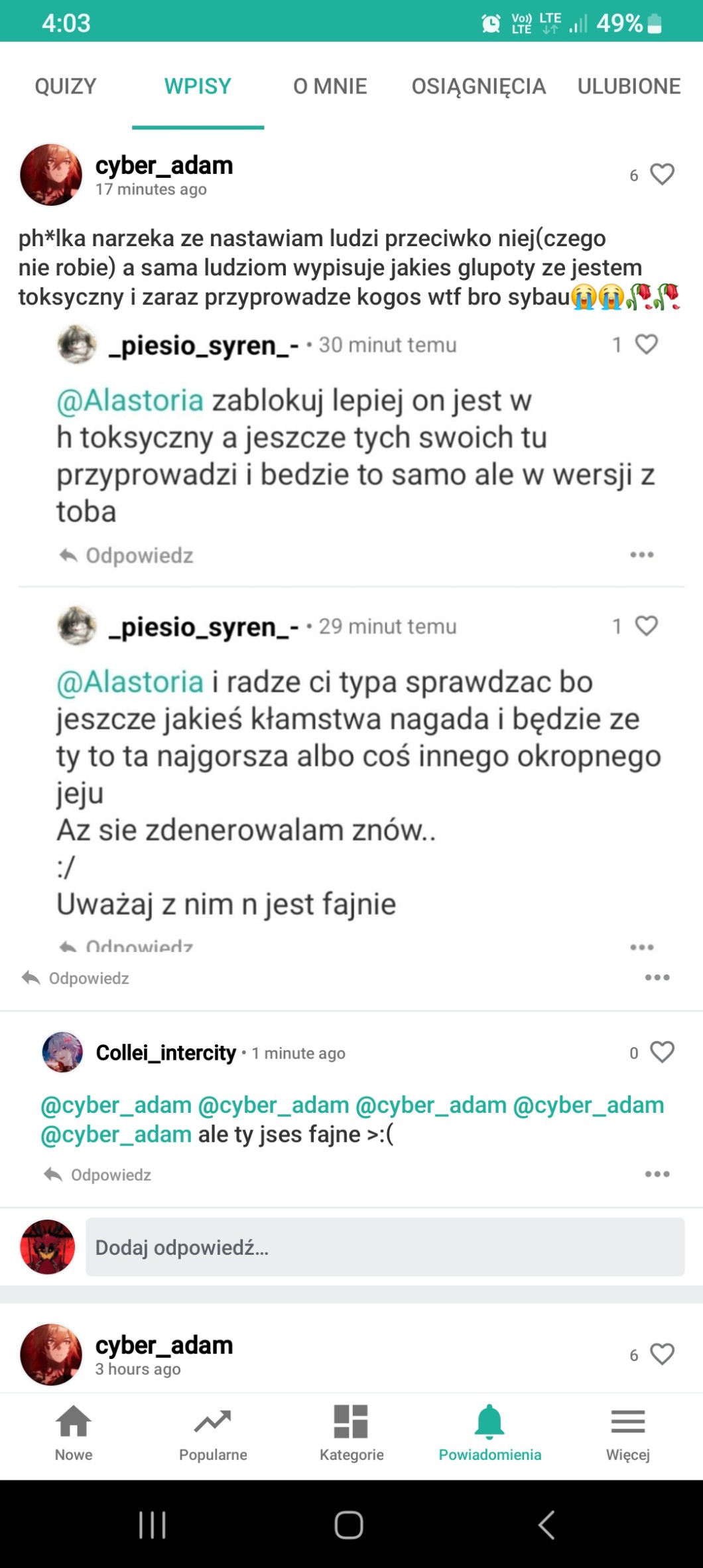Like Collei_intercity's comment
The image size is (703, 1568).
pos(662,1052)
